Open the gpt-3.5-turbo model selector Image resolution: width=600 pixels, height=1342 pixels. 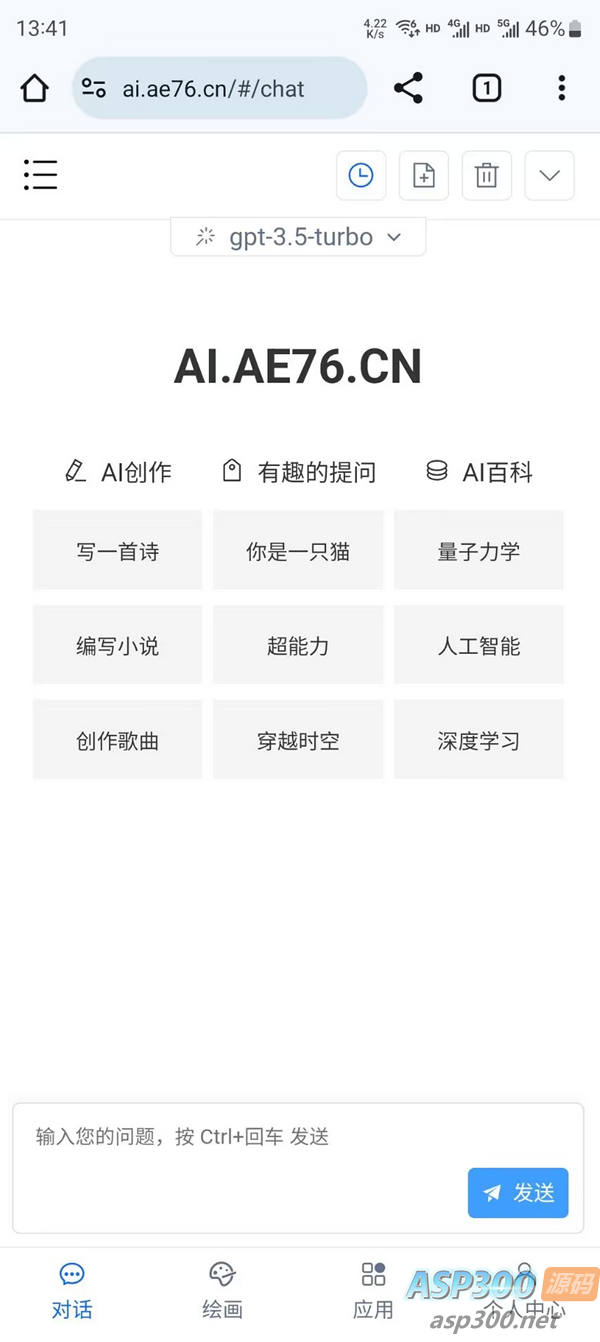click(x=298, y=237)
